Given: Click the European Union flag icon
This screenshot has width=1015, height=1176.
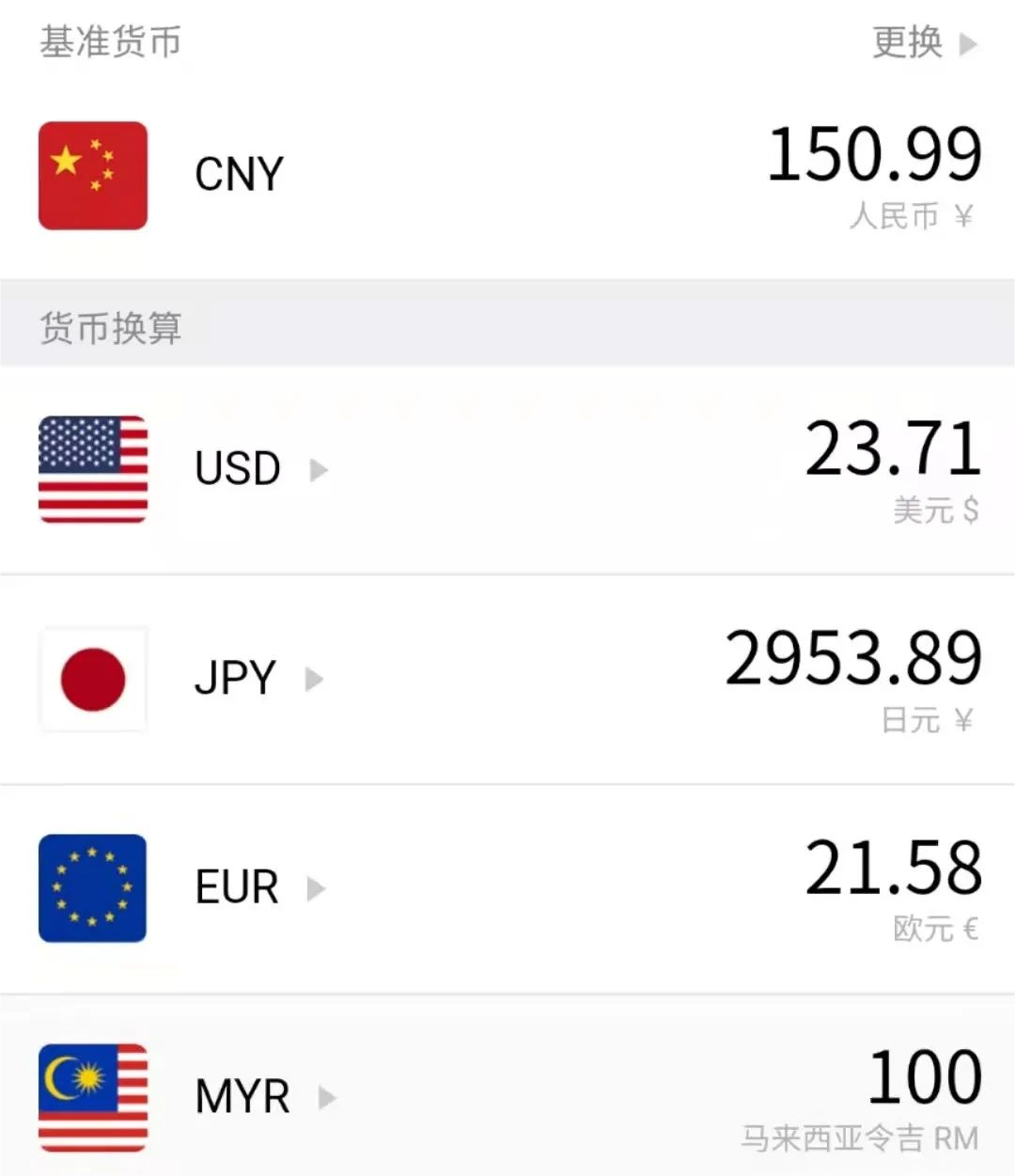Looking at the screenshot, I should click(92, 887).
